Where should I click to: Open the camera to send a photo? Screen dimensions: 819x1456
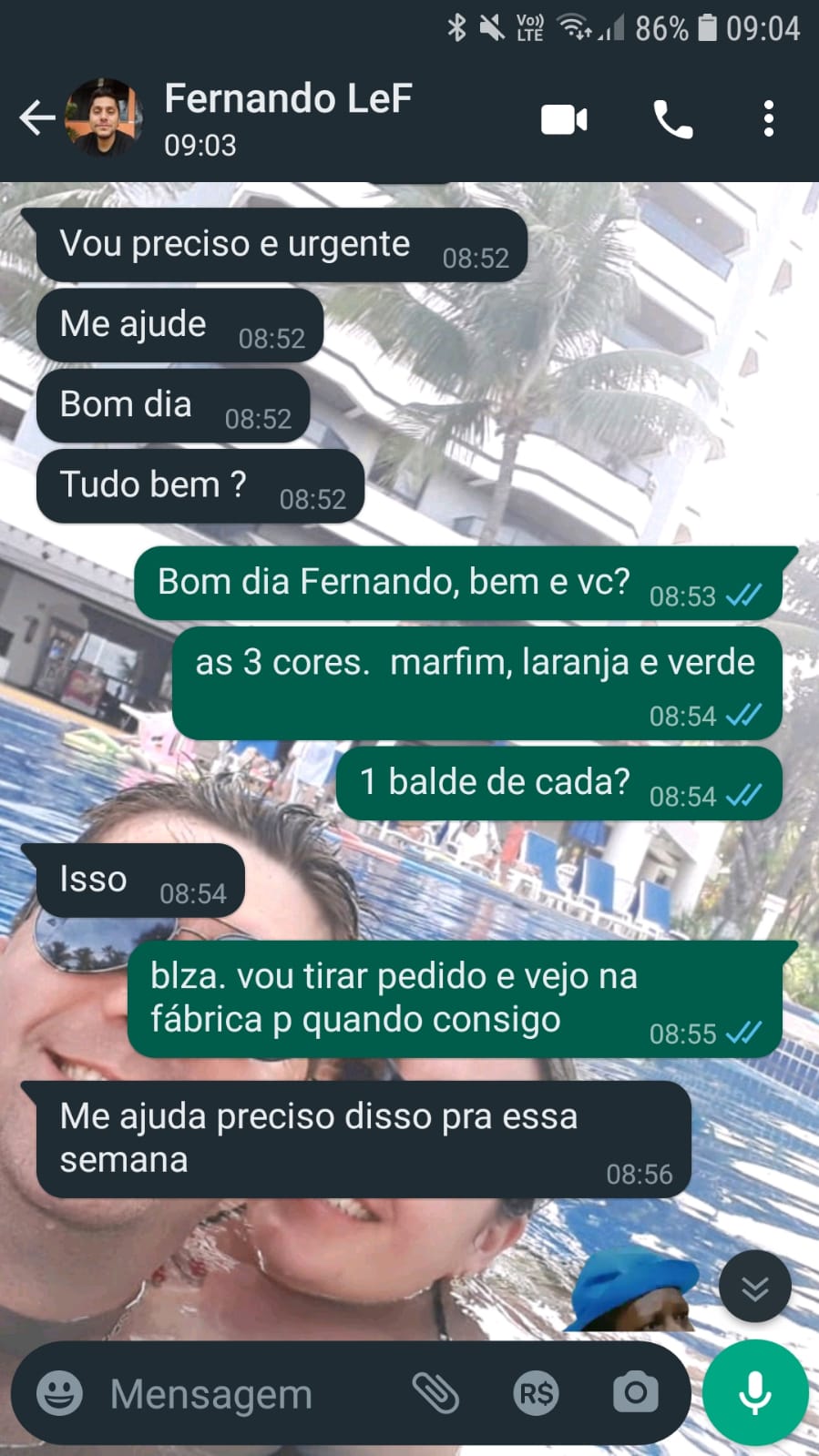[635, 1392]
